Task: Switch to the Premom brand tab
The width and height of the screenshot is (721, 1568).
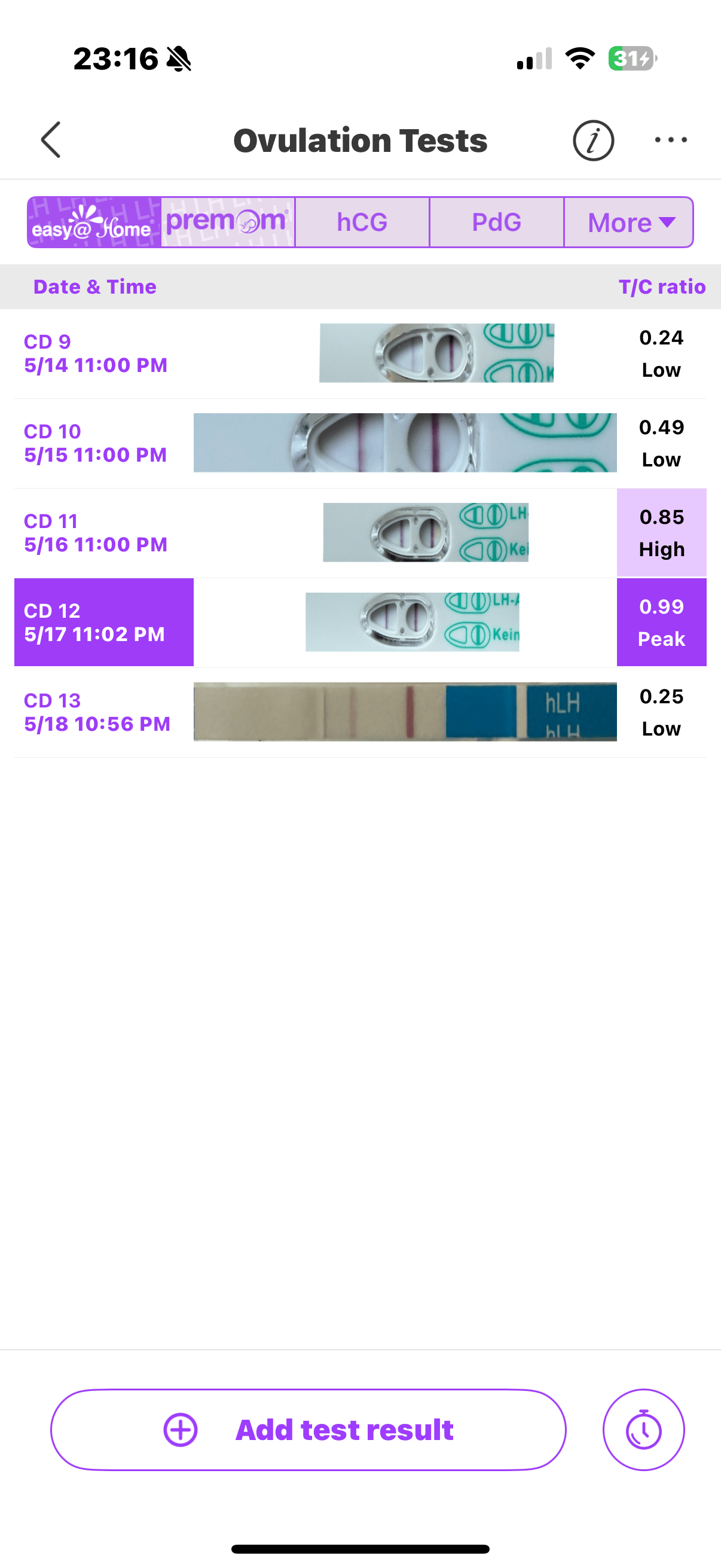Action: click(x=228, y=222)
